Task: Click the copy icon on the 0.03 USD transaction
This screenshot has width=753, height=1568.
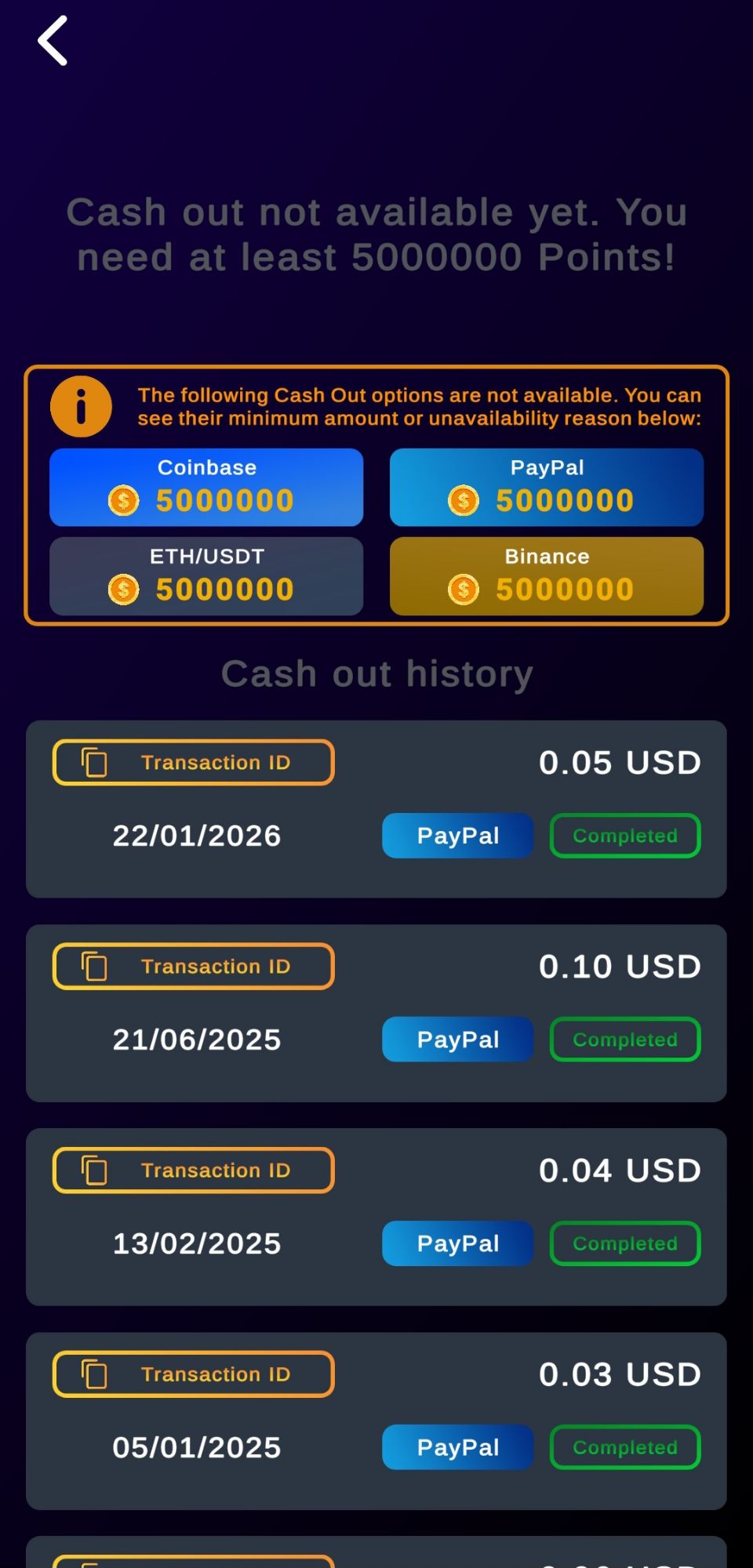Action: point(94,1373)
